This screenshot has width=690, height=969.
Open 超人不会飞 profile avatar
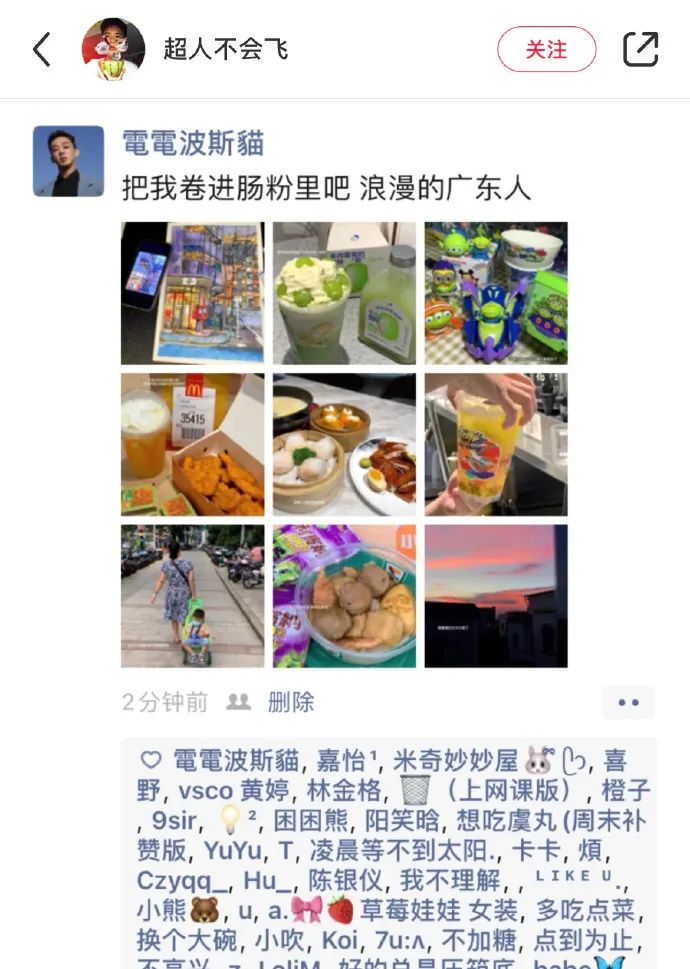(113, 49)
